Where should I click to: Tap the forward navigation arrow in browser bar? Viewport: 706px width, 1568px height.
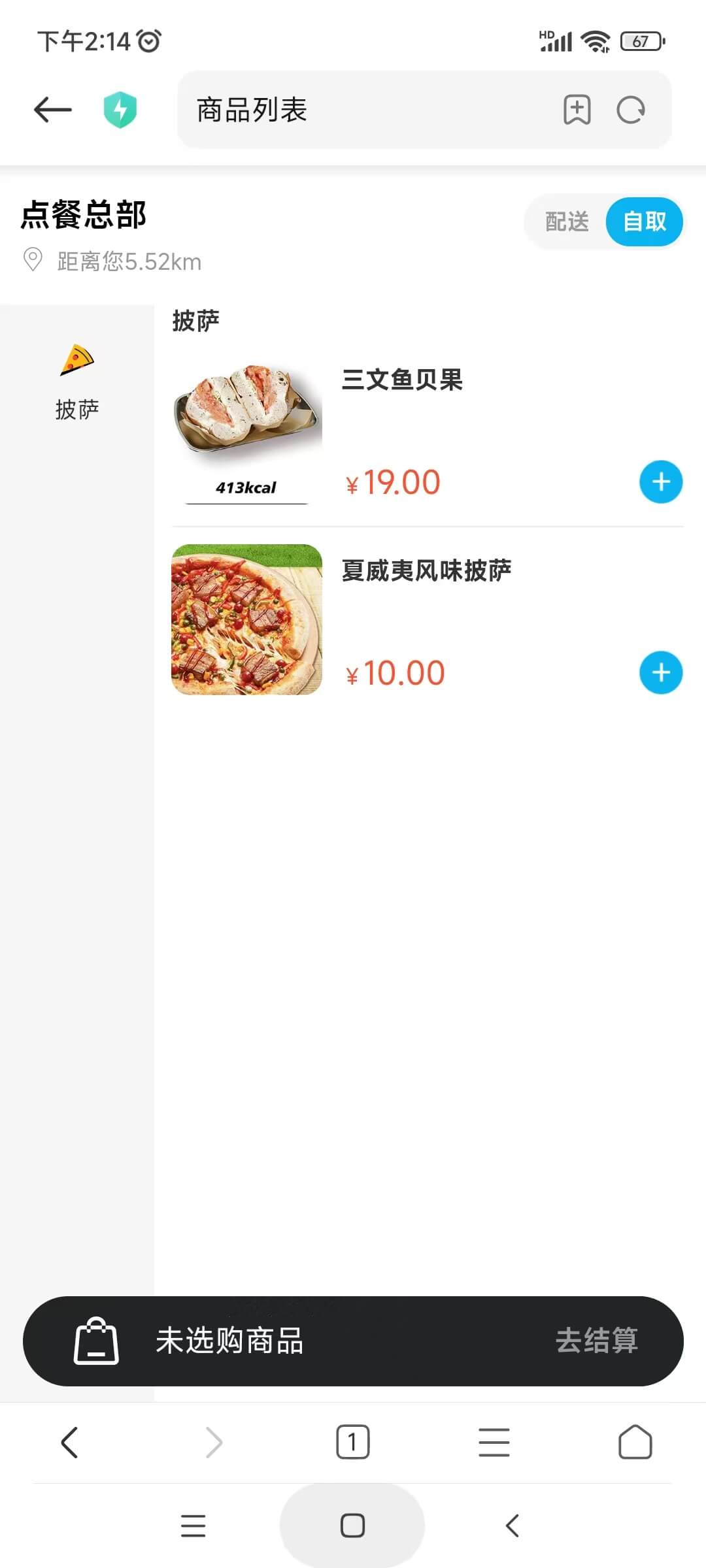point(212,1443)
